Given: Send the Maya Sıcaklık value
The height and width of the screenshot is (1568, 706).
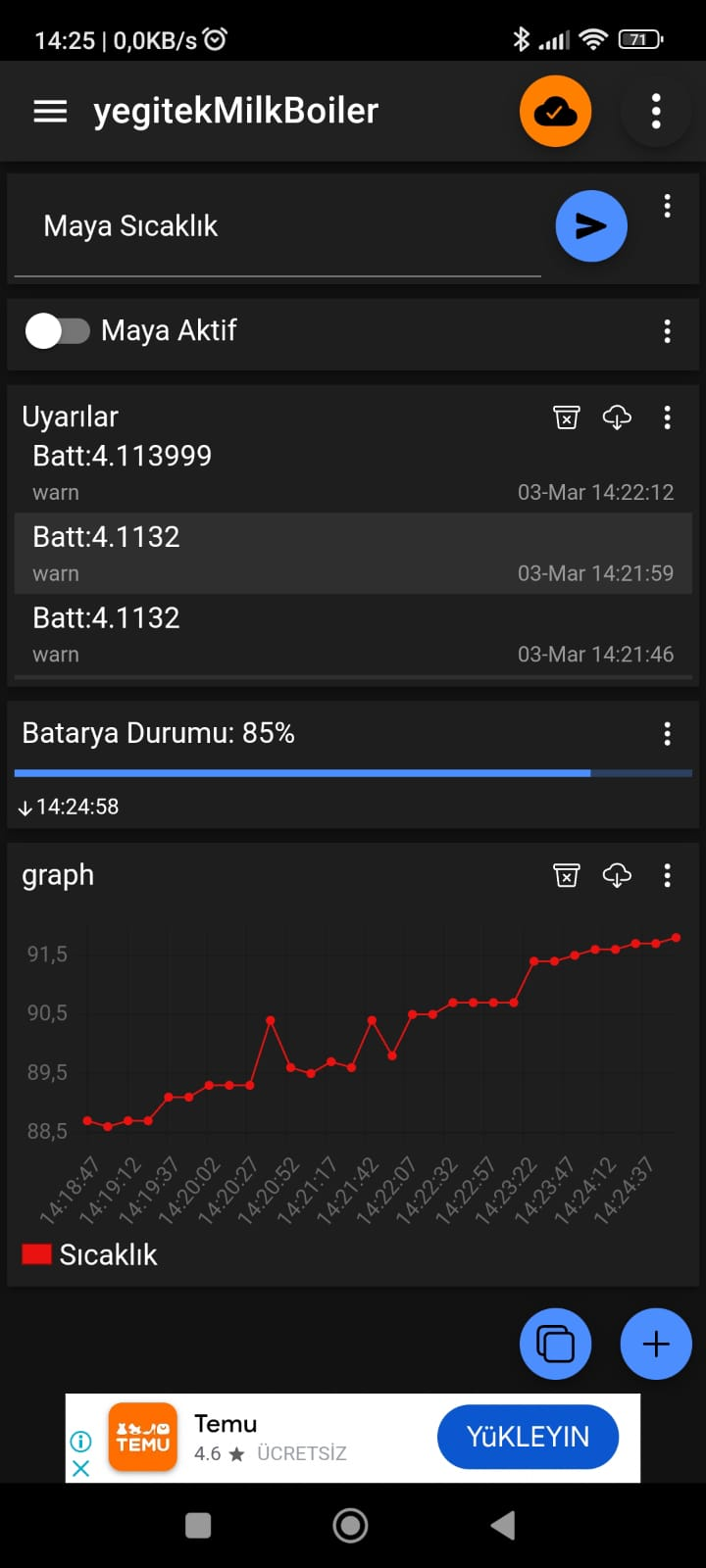Looking at the screenshot, I should 590,226.
